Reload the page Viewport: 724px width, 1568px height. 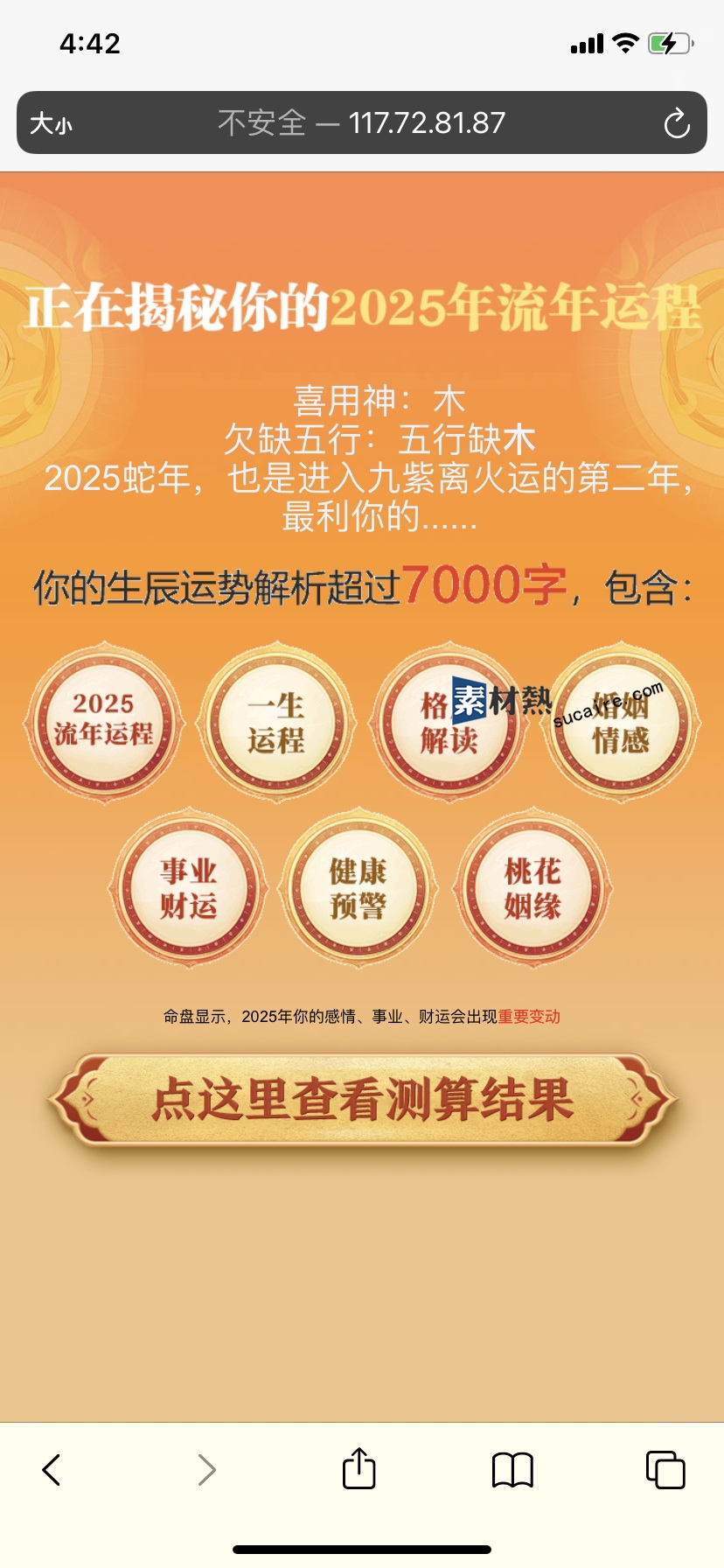click(676, 123)
